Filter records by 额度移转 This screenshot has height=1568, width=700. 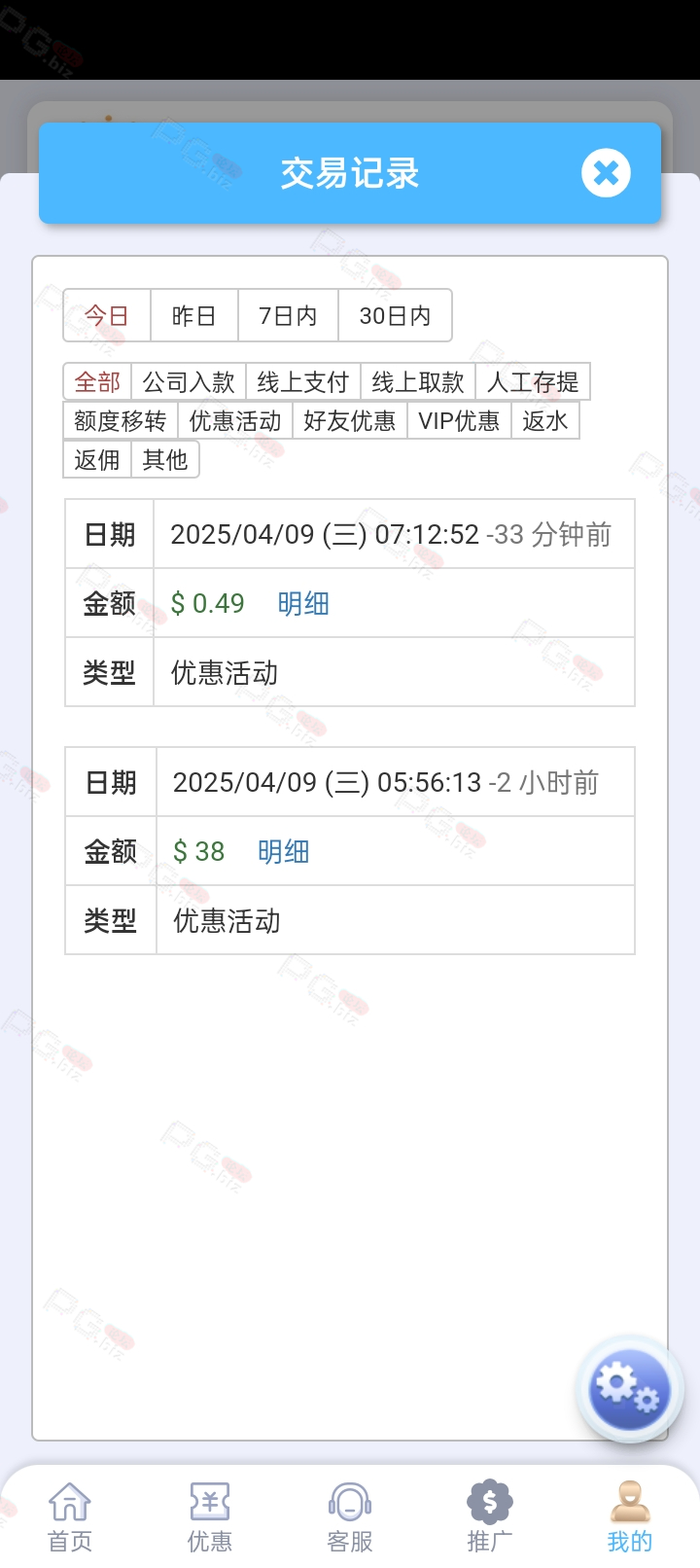pyautogui.click(x=121, y=420)
